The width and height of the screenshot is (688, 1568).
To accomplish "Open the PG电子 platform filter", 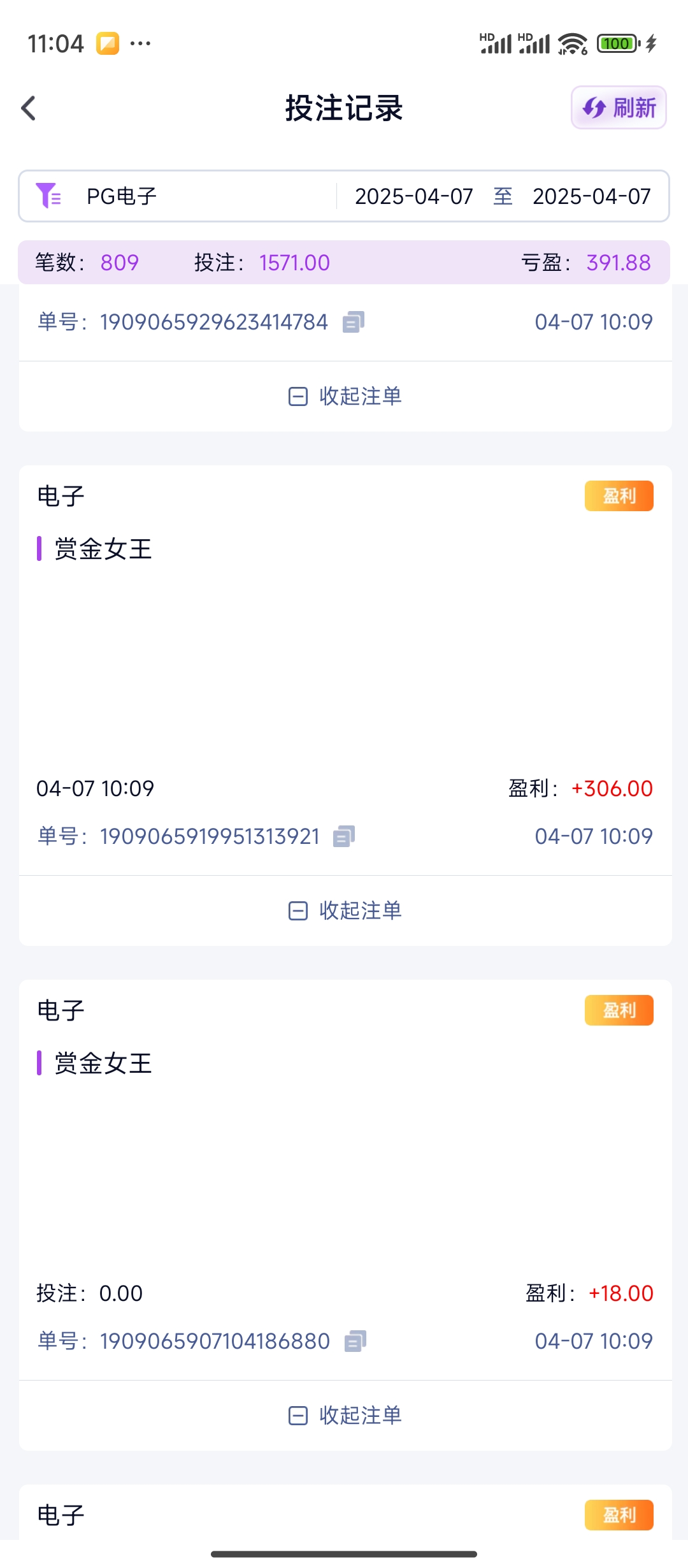I will 121,196.
